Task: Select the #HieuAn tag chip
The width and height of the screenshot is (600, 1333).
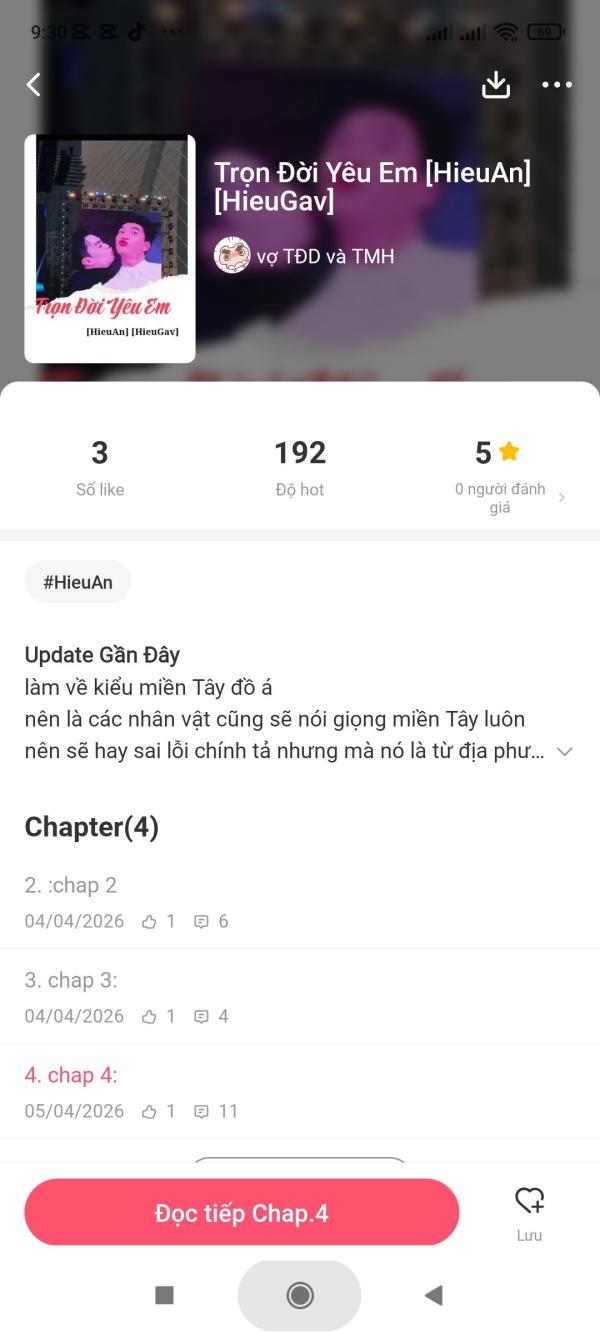Action: click(x=78, y=582)
